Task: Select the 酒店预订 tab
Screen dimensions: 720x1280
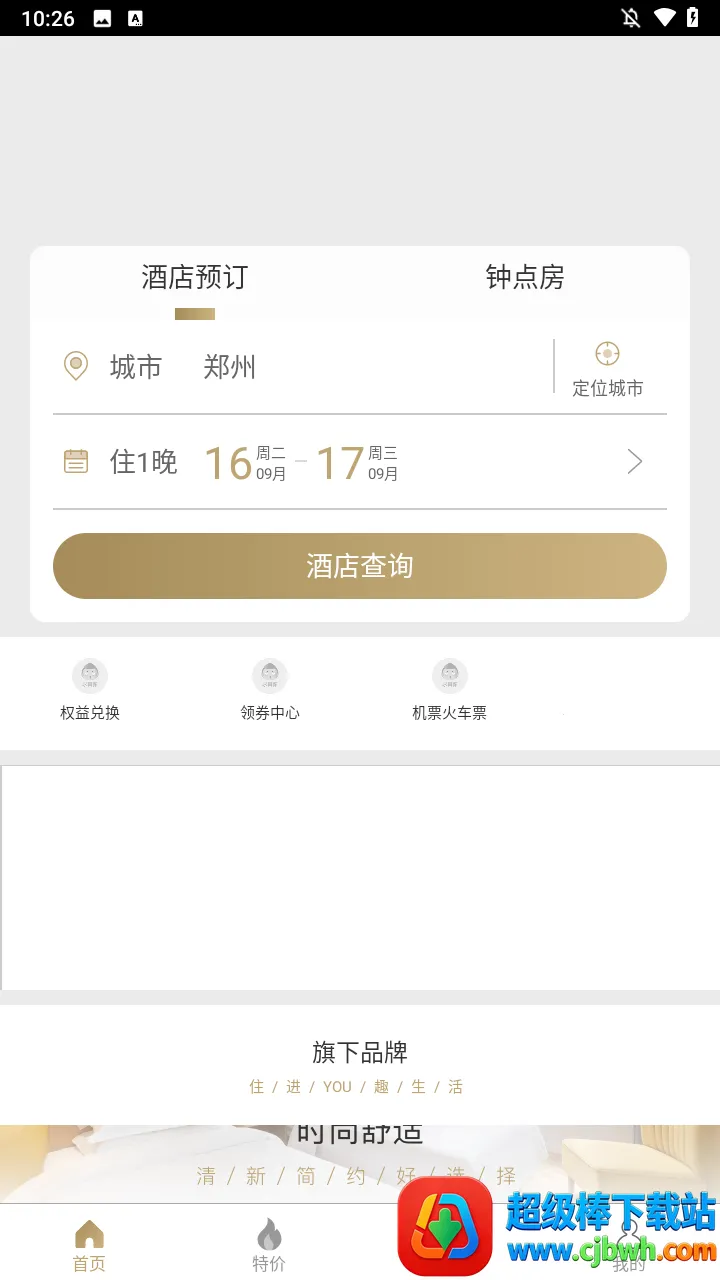Action: [x=195, y=277]
